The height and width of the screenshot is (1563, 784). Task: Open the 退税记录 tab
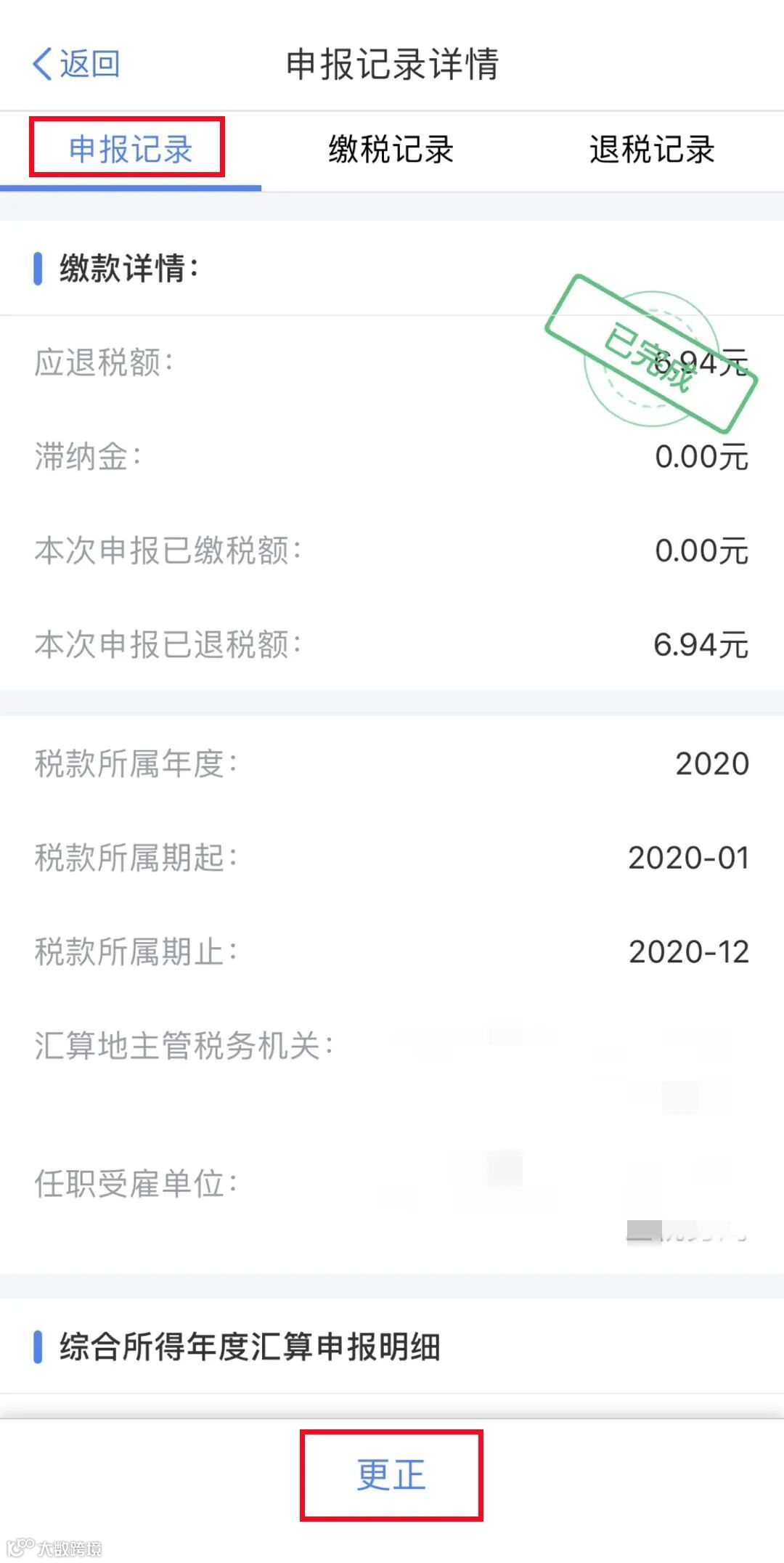[x=652, y=150]
